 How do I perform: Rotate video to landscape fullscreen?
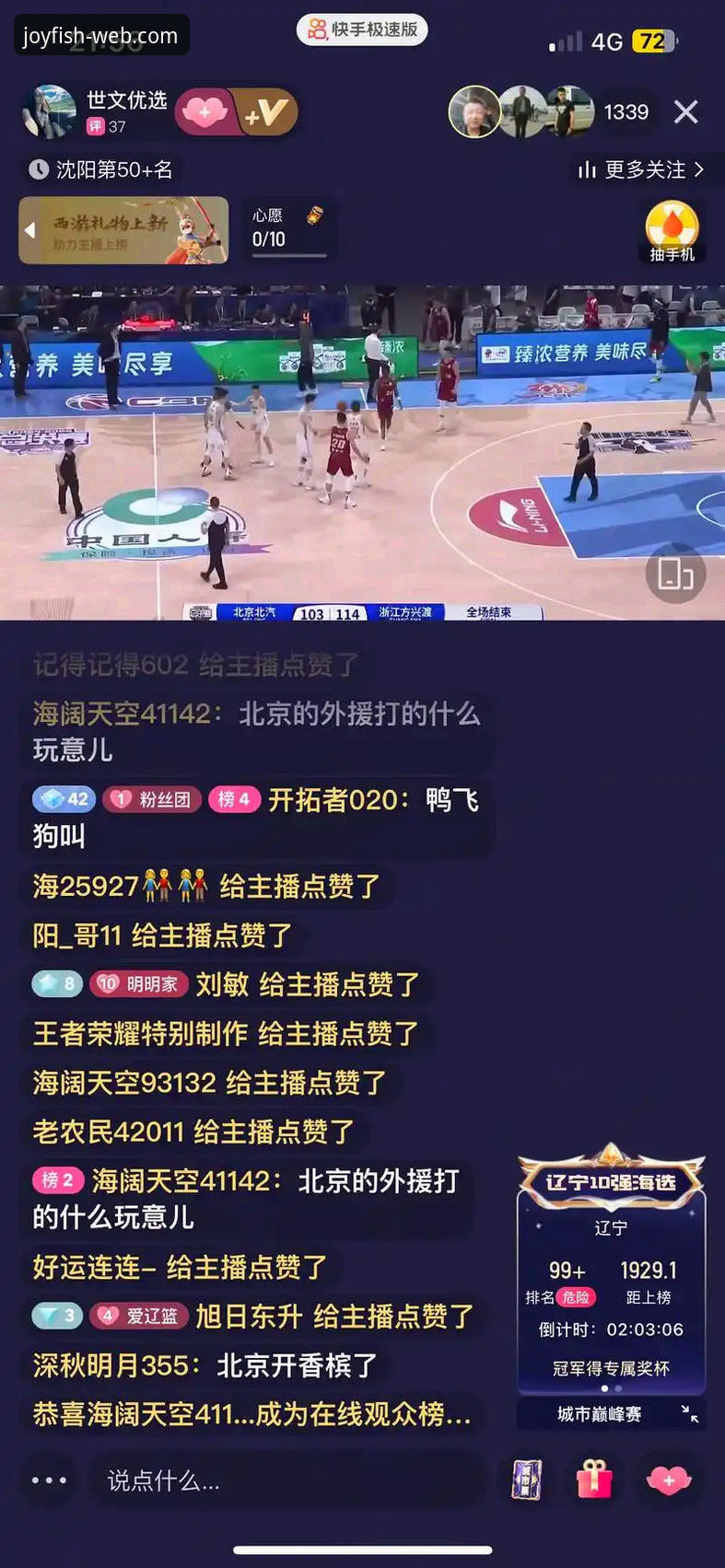click(x=674, y=573)
